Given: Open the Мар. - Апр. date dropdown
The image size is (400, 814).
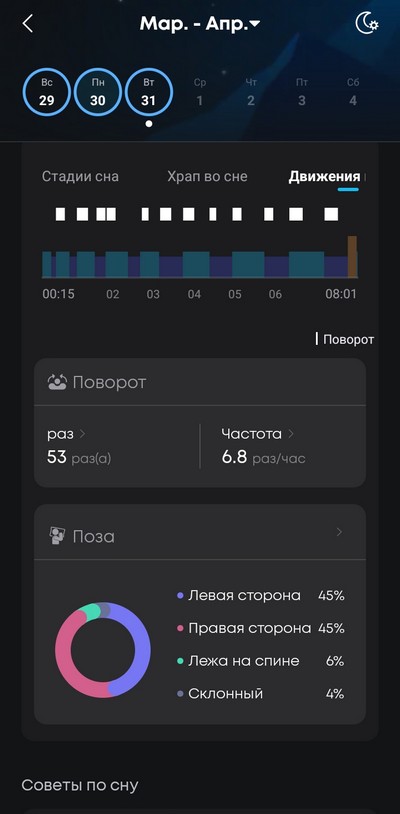Looking at the screenshot, I should pos(200,24).
